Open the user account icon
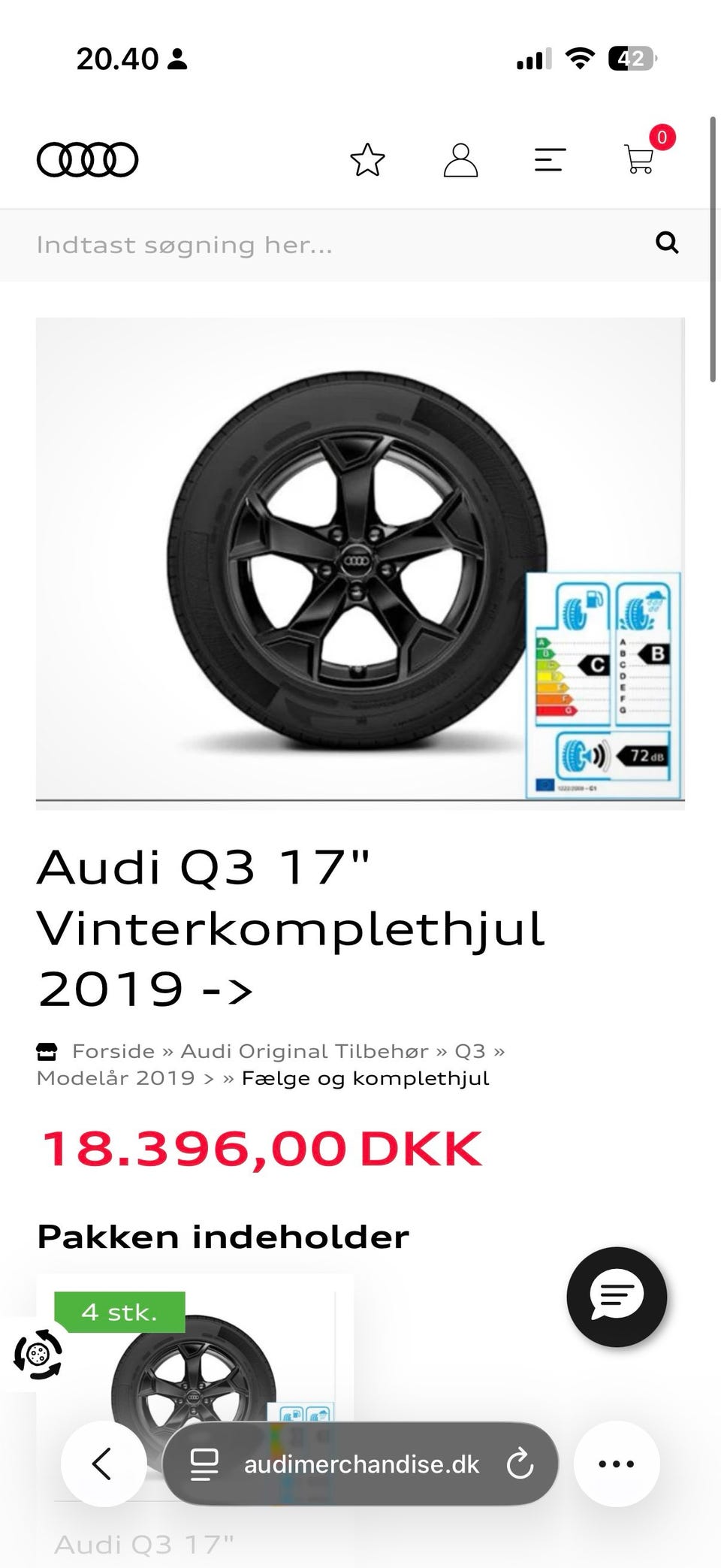The height and width of the screenshot is (1568, 721). 460,160
